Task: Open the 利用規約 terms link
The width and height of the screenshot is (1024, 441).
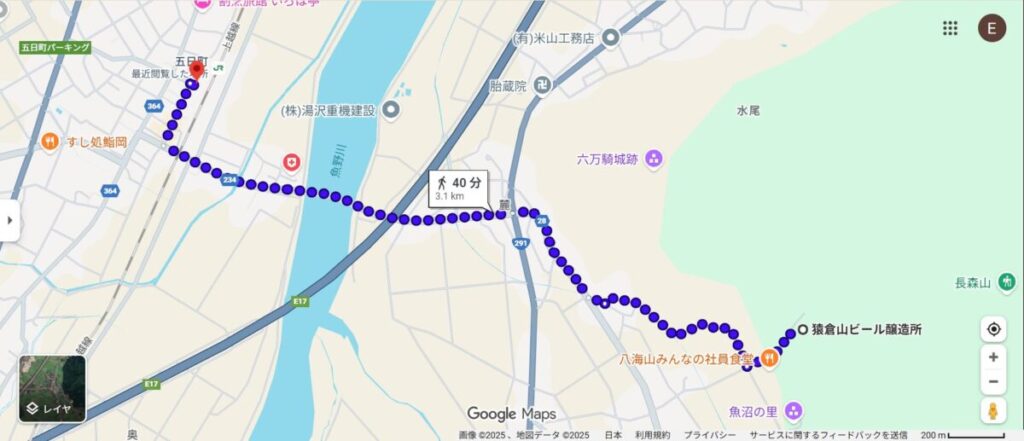Action: (652, 435)
